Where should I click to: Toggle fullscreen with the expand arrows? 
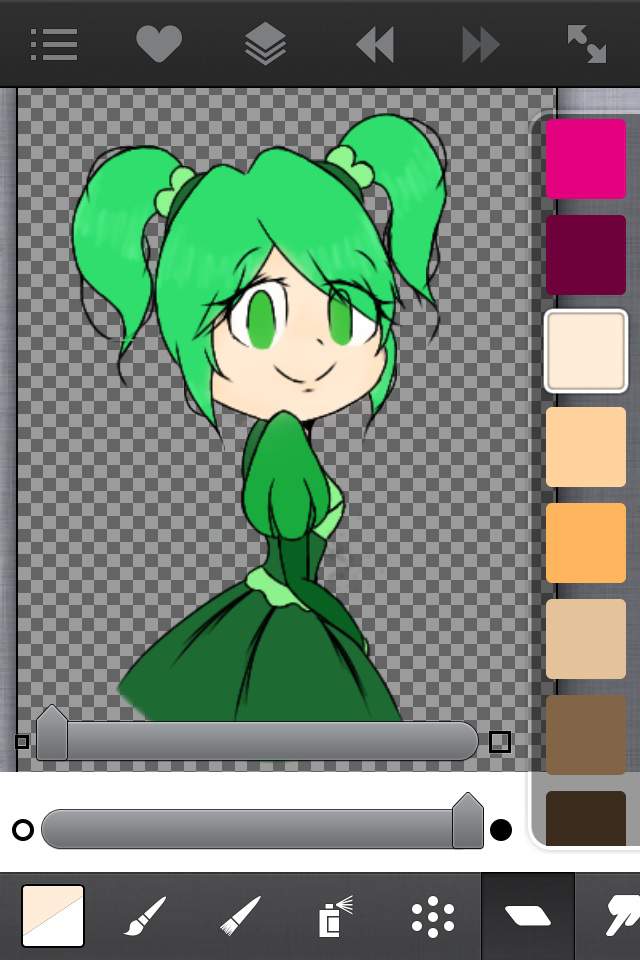point(586,44)
